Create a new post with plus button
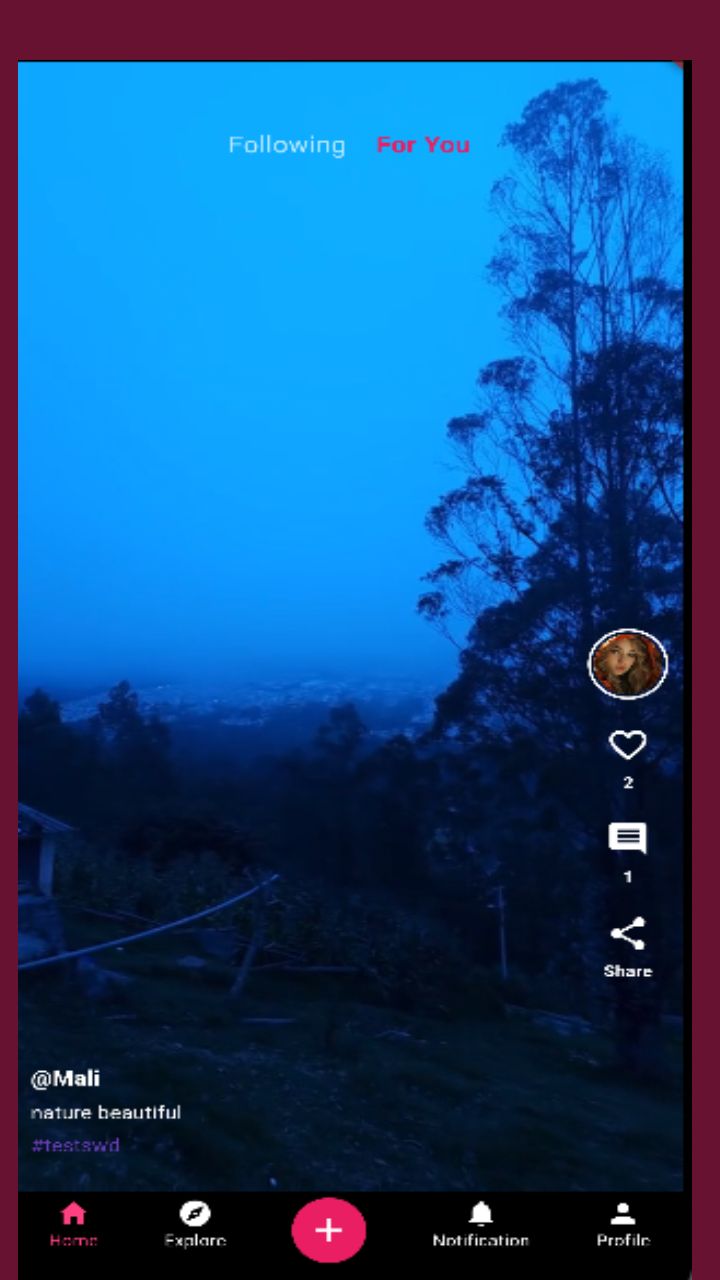720x1280 pixels. pyautogui.click(x=329, y=1231)
